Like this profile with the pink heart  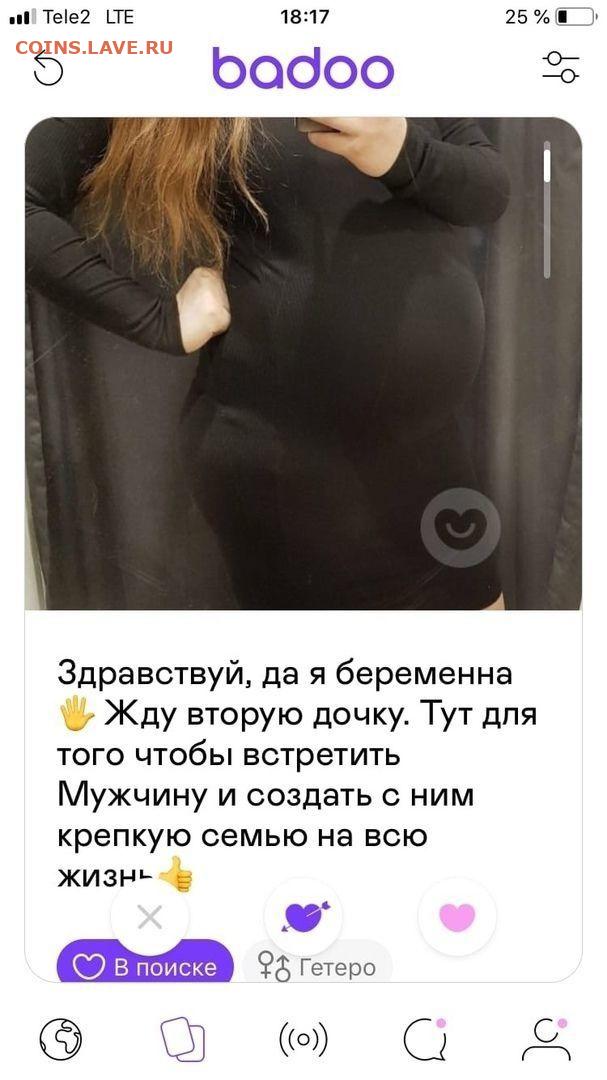(x=457, y=917)
